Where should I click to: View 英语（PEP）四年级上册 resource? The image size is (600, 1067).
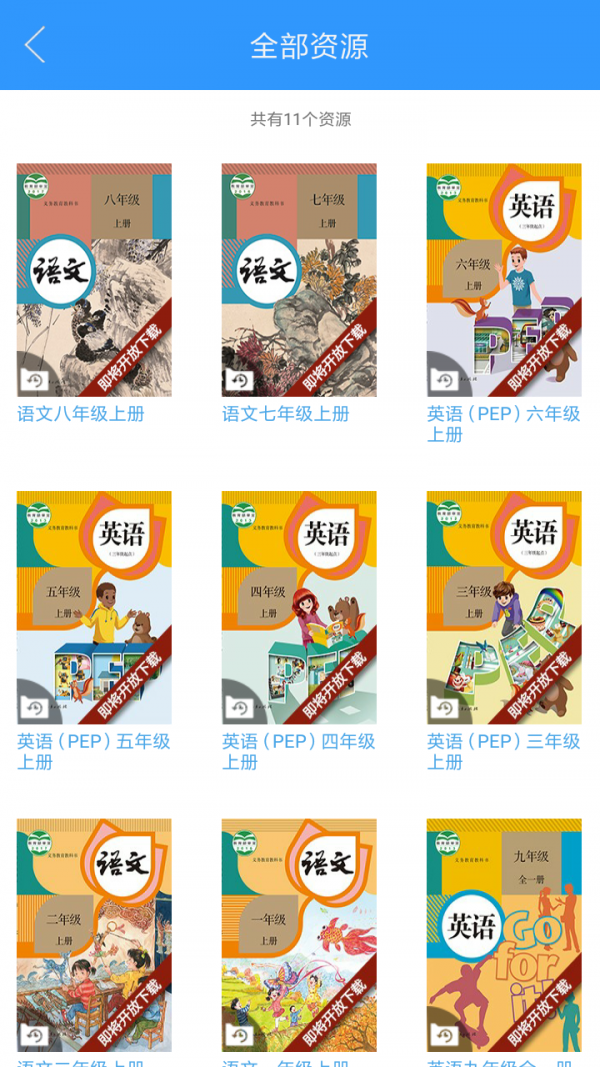299,607
